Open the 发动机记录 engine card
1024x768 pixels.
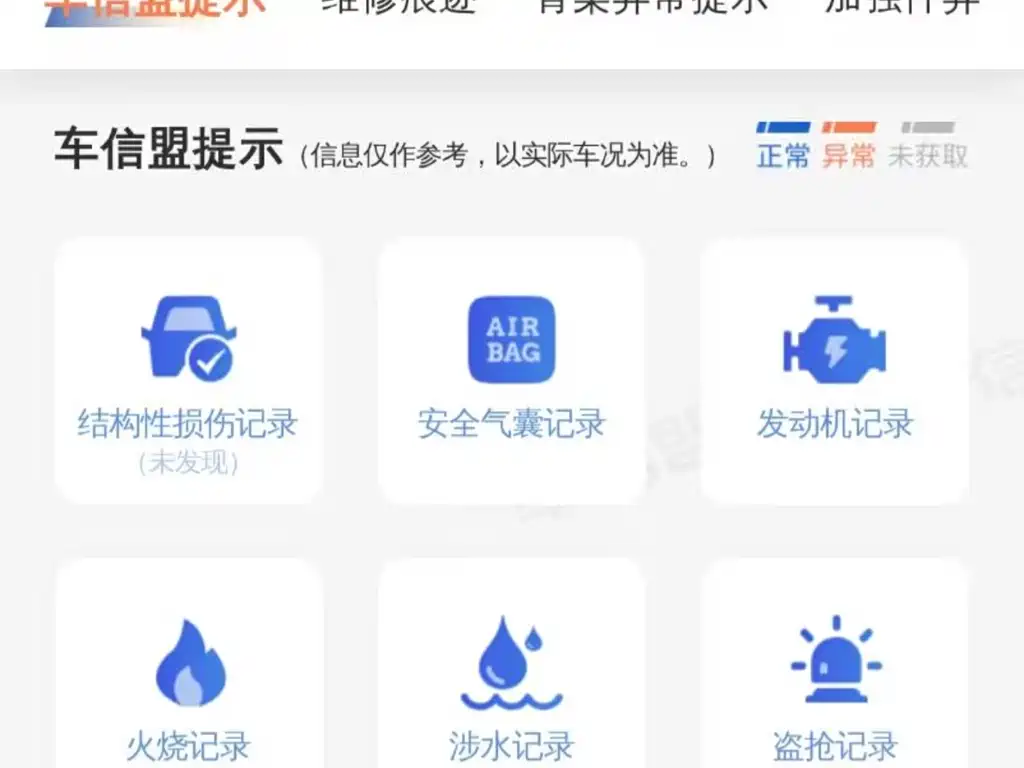(x=834, y=371)
